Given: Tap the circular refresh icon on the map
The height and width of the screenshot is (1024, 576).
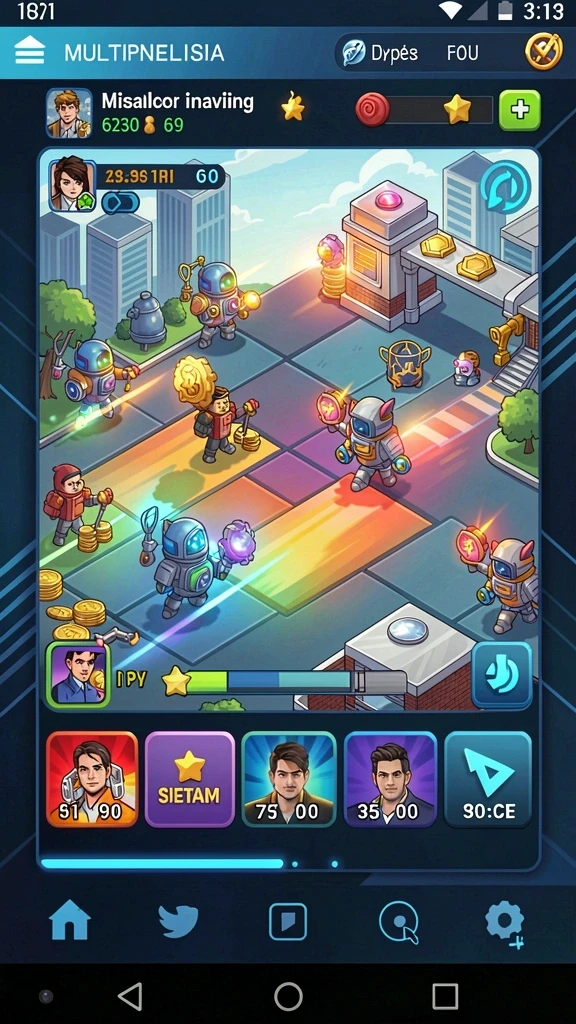Looking at the screenshot, I should [x=505, y=187].
